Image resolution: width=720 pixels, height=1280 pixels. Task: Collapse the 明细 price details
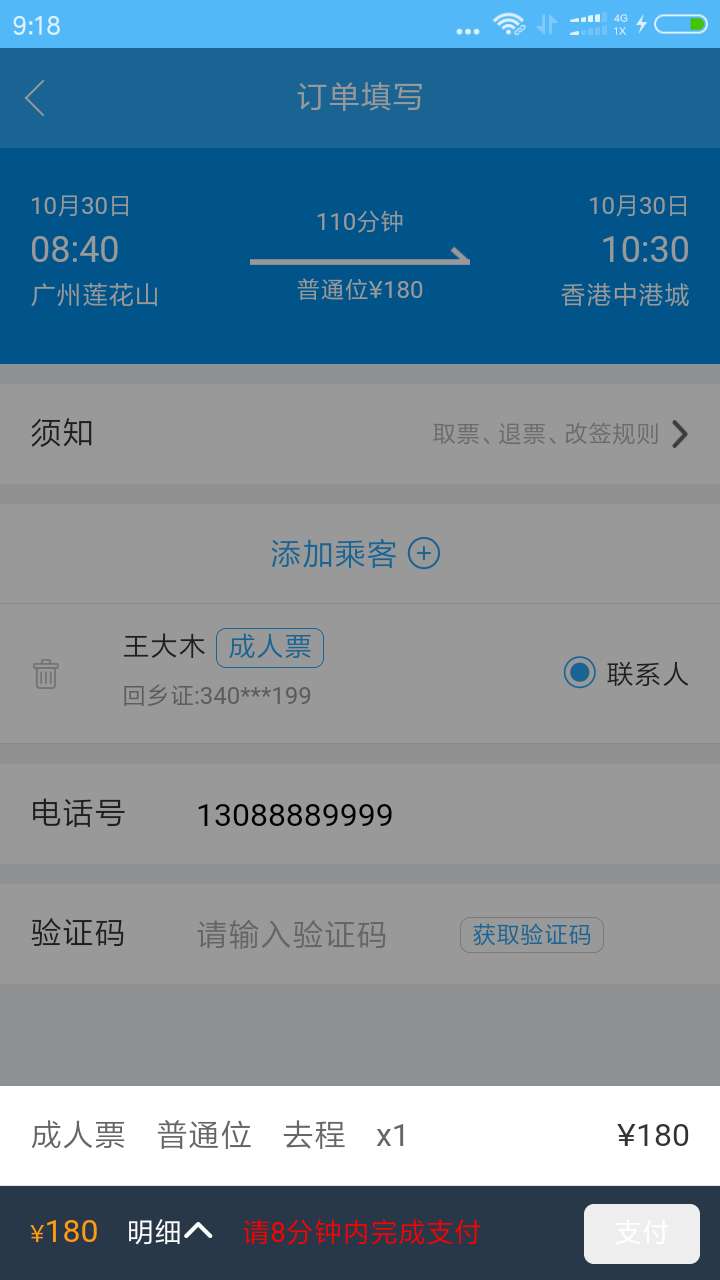click(x=170, y=1232)
